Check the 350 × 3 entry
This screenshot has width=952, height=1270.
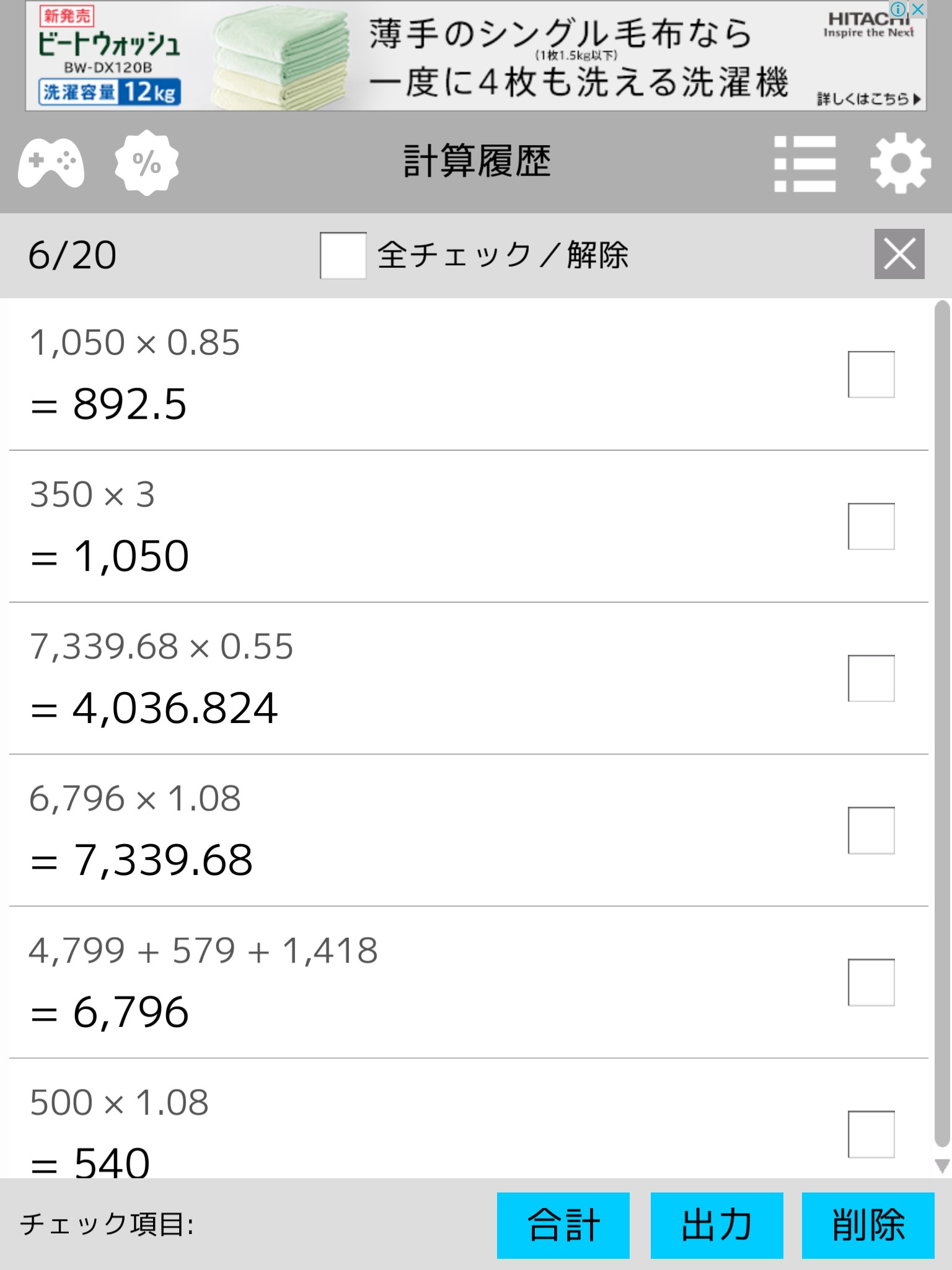tap(871, 526)
